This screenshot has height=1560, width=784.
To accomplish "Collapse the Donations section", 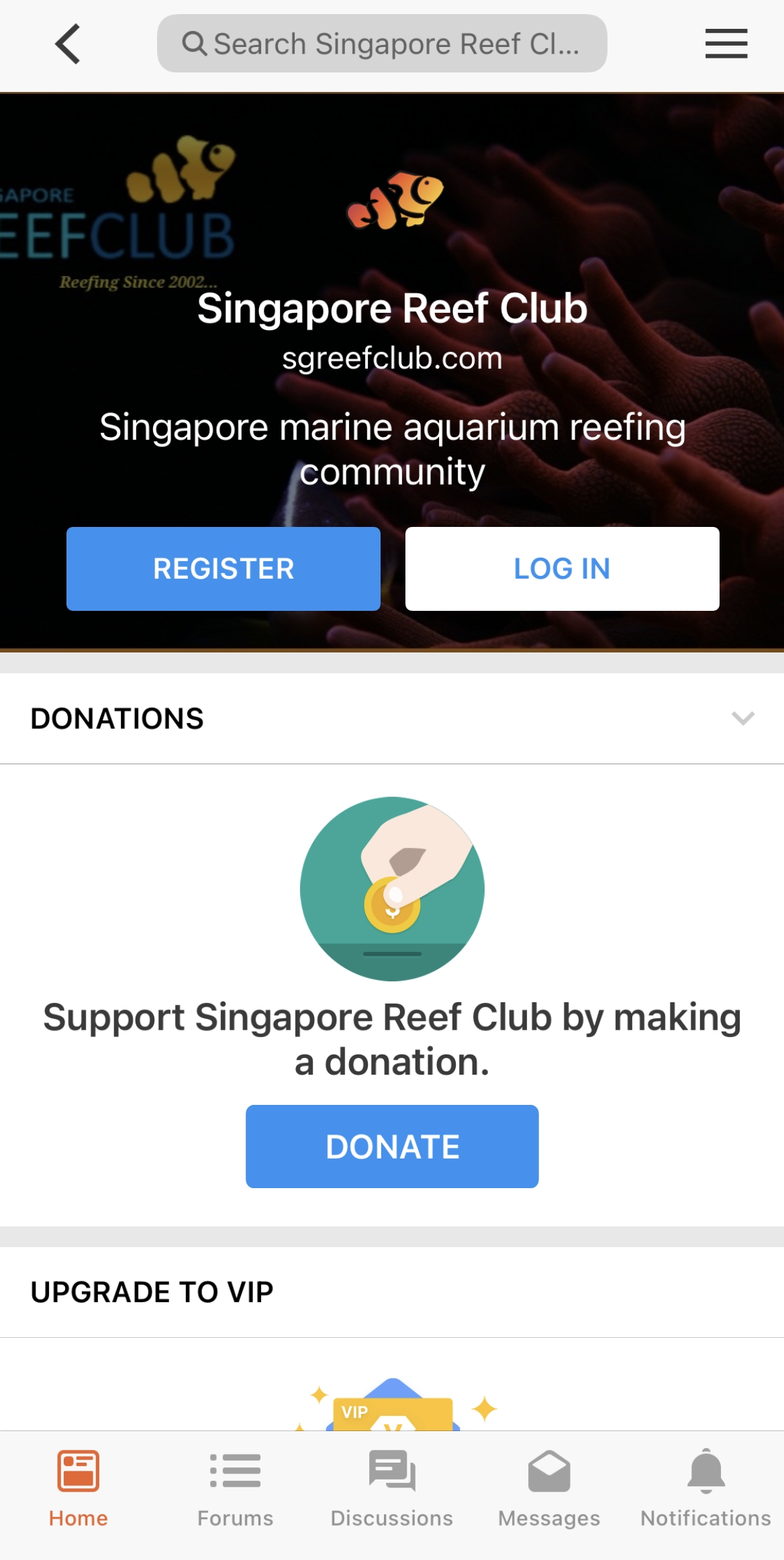I will coord(742,718).
